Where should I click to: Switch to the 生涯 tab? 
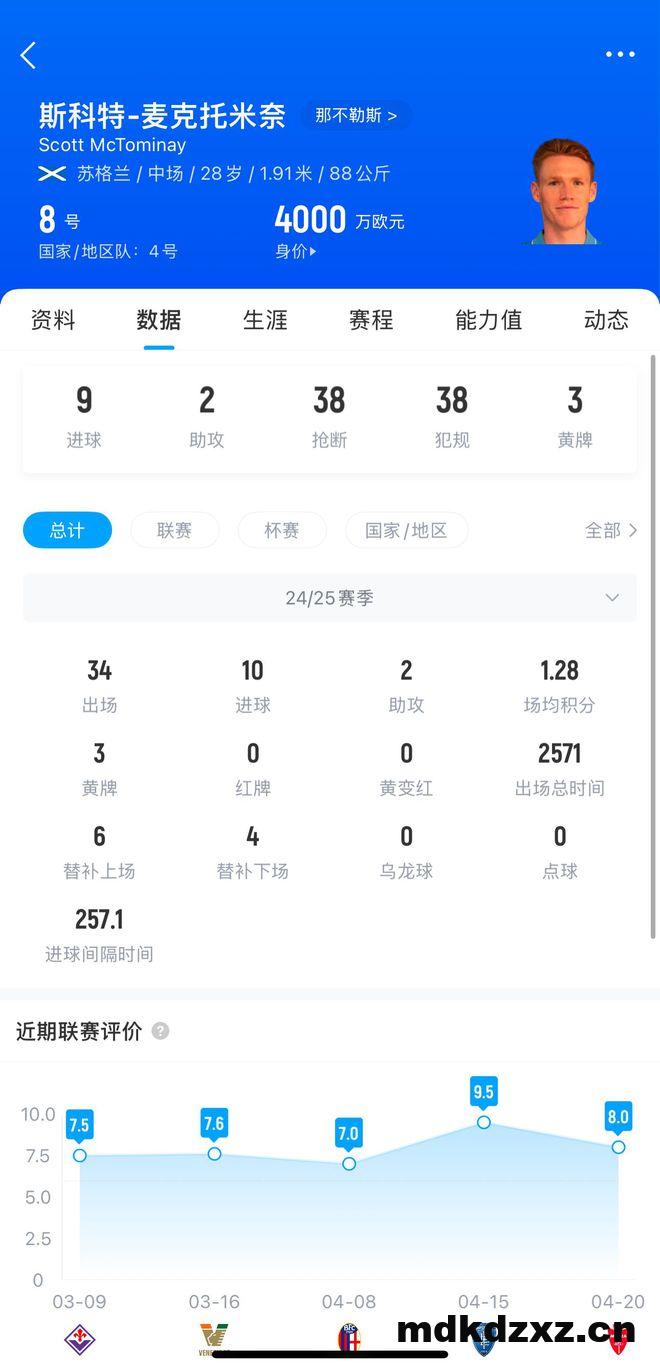[265, 320]
